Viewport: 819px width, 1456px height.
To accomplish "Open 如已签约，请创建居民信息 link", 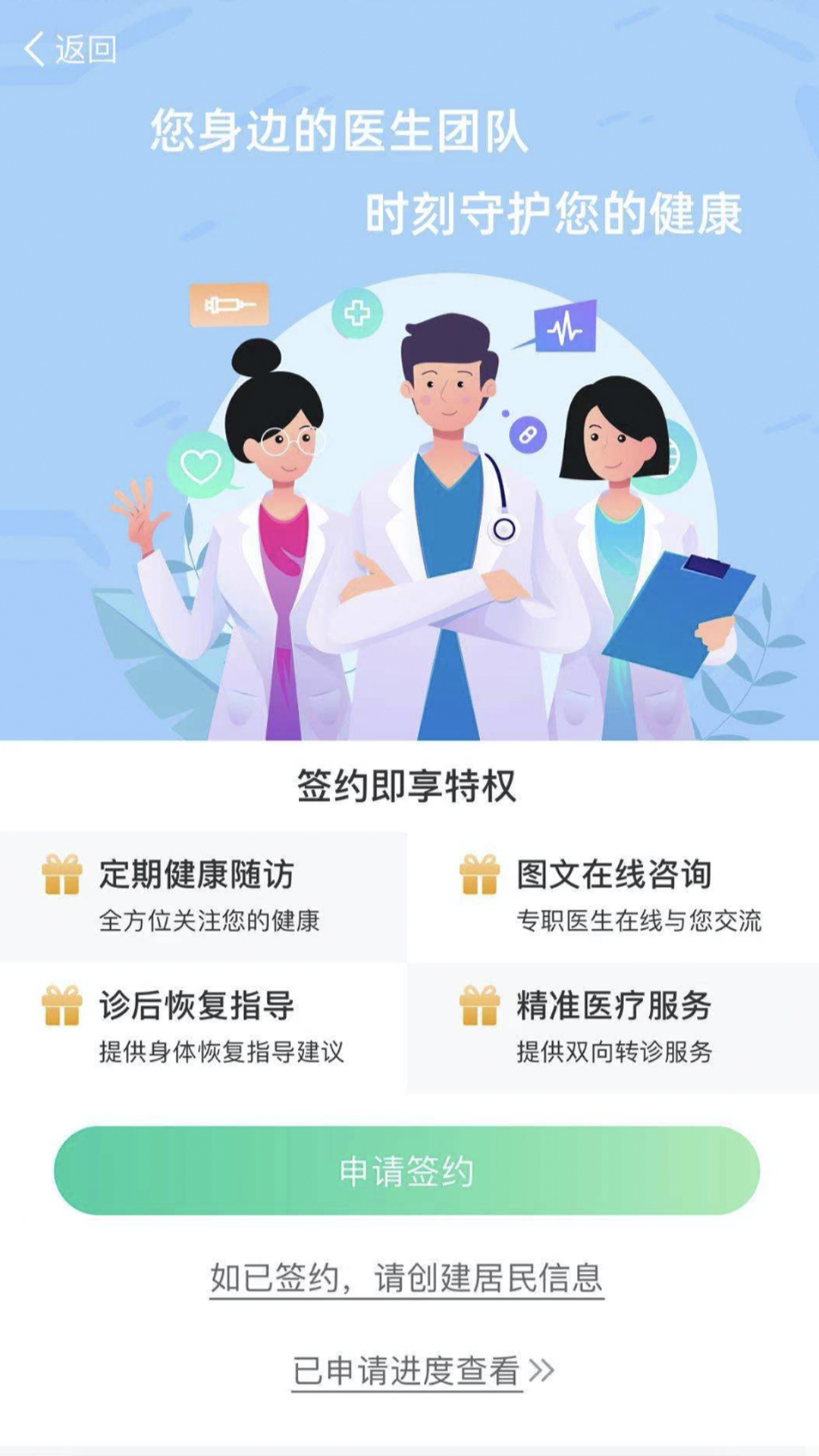I will pyautogui.click(x=406, y=1278).
